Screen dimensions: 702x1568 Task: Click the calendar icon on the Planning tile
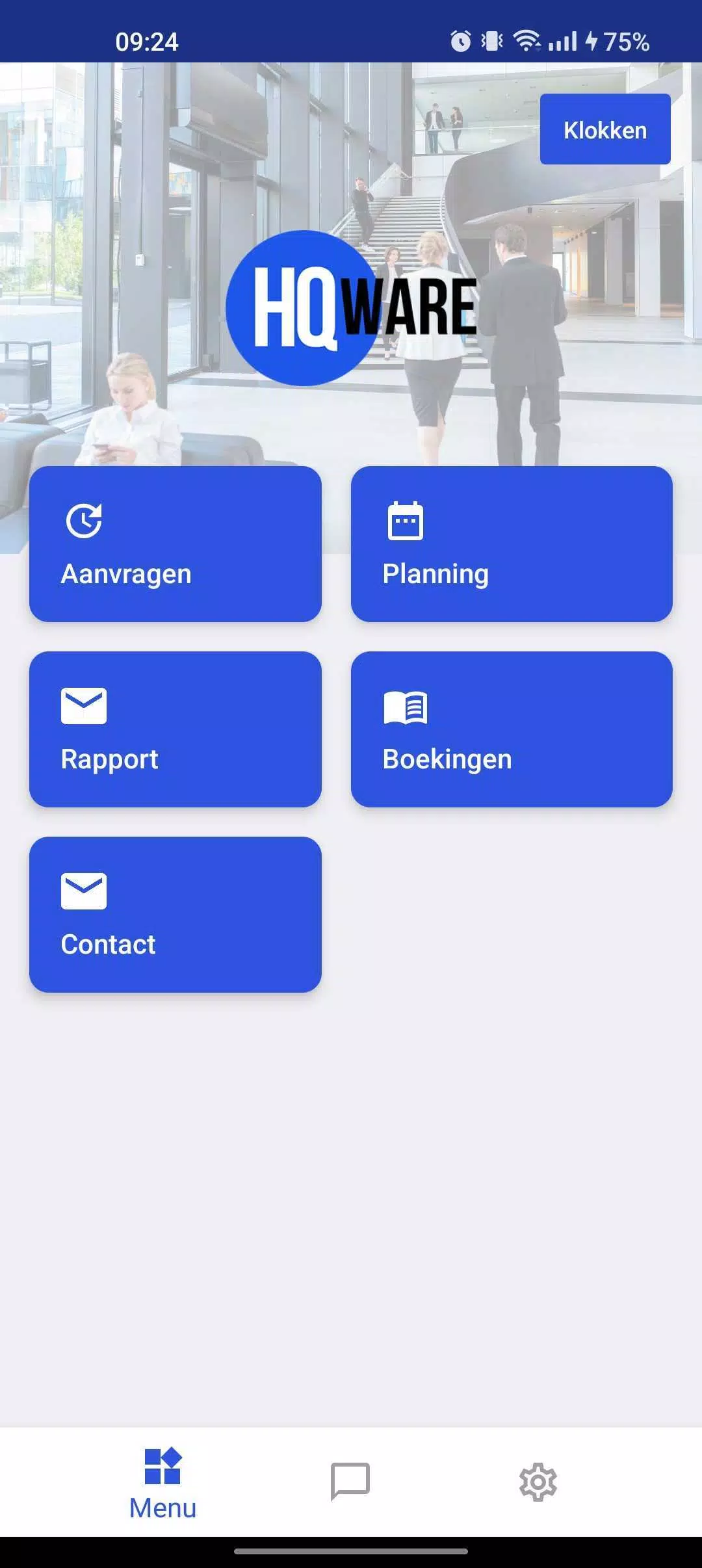(x=406, y=519)
